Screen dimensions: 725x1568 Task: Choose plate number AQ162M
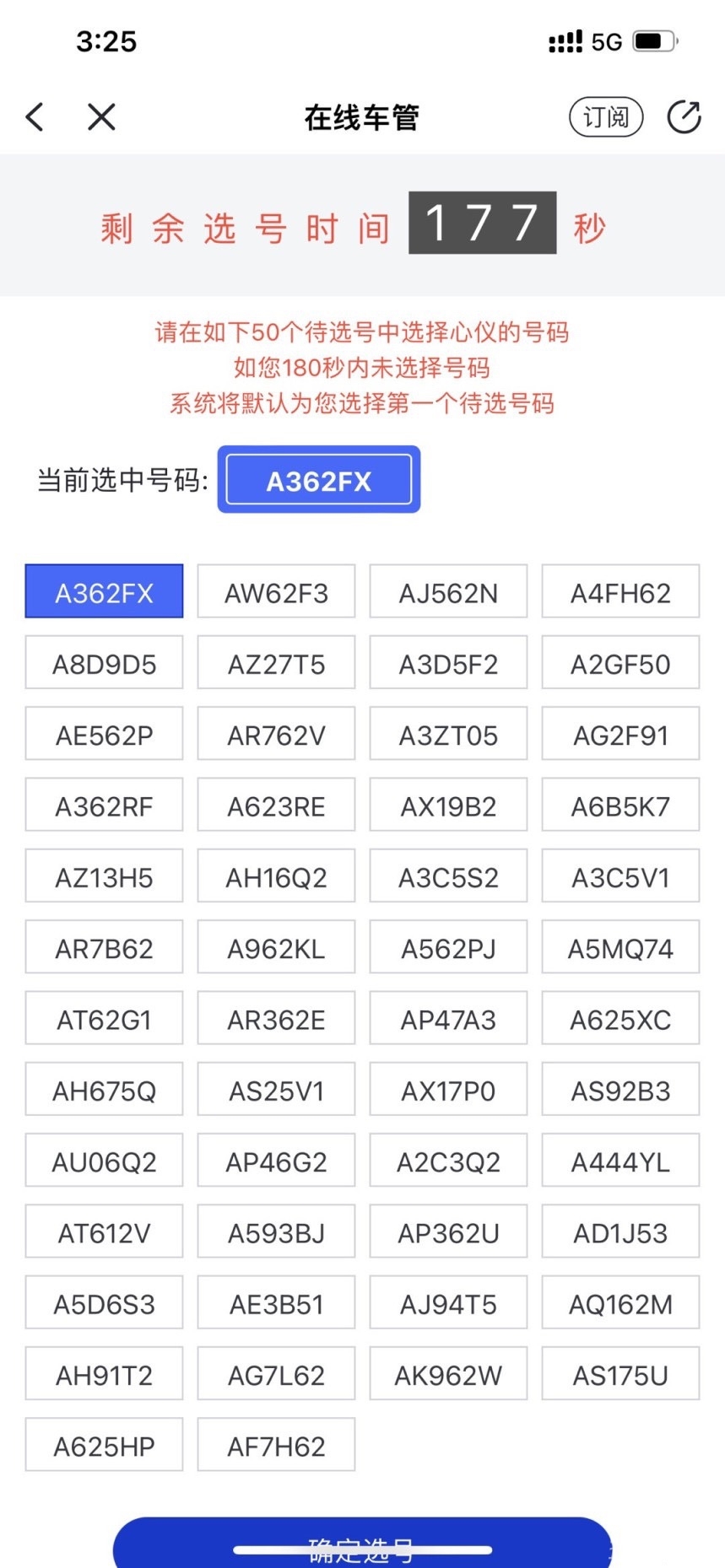coord(620,1304)
